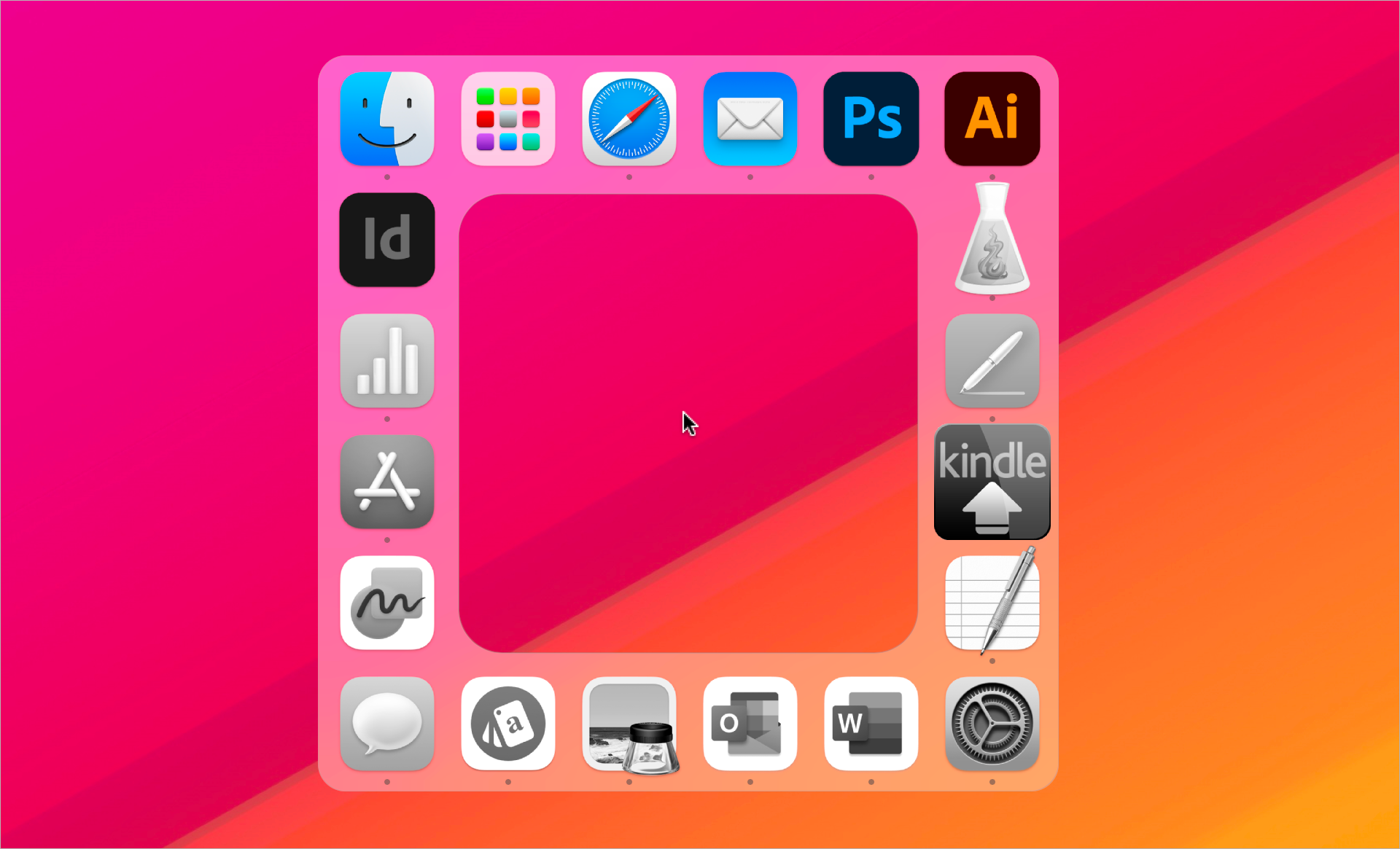The height and width of the screenshot is (849, 1400).
Task: Open Send to Kindle app
Action: (x=992, y=482)
